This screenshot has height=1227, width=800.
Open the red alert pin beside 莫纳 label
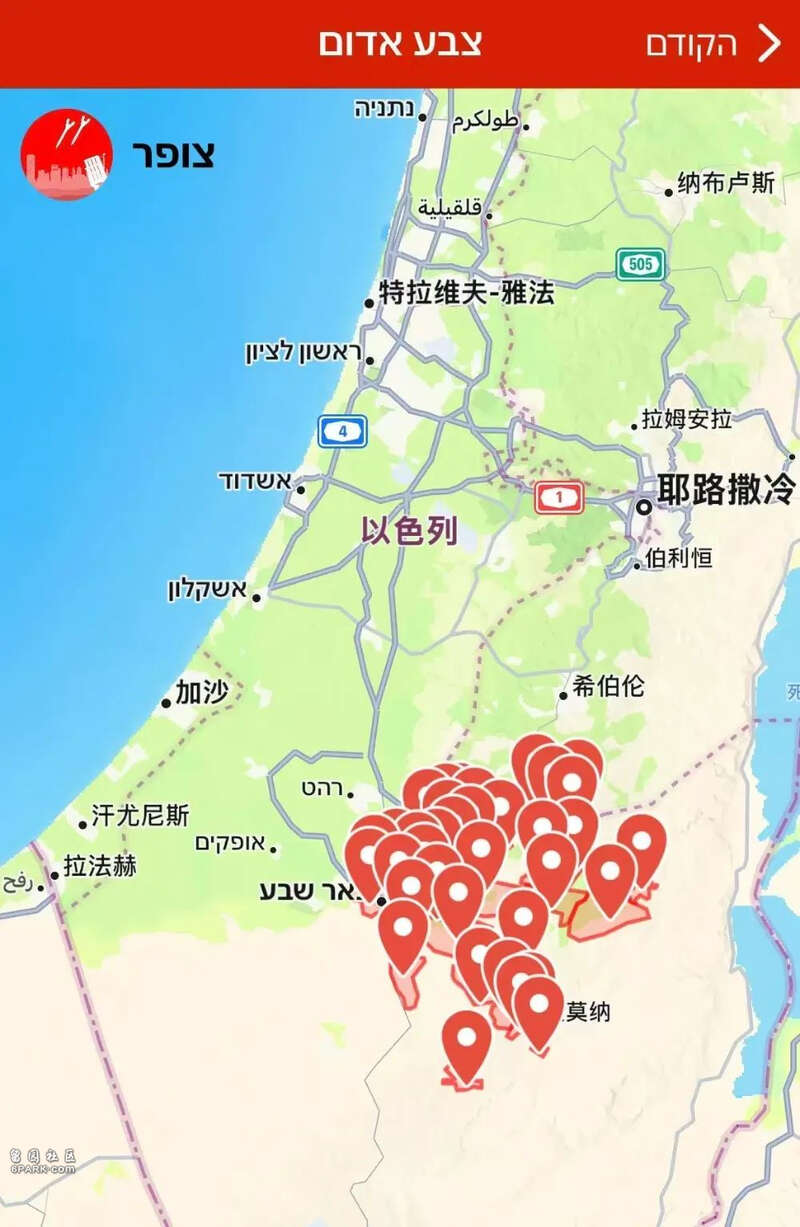click(539, 1008)
